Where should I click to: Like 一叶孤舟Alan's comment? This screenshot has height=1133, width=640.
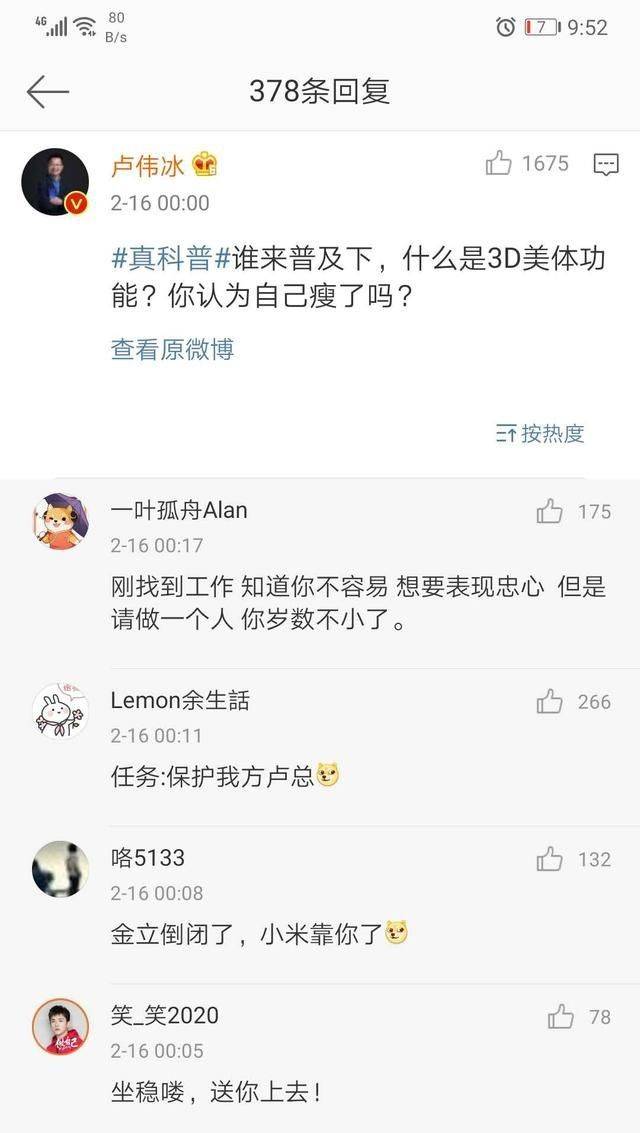point(549,512)
